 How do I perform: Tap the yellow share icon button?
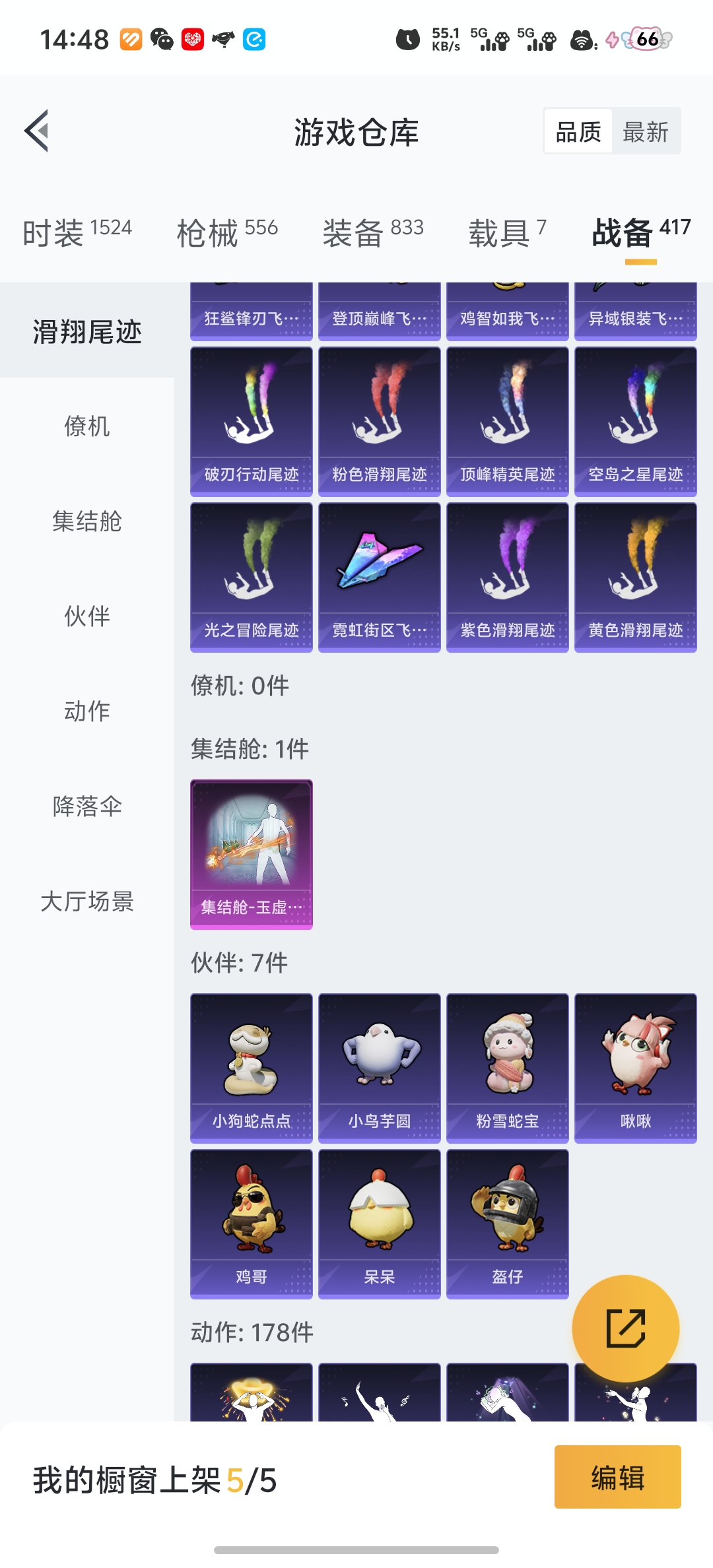pos(626,1329)
